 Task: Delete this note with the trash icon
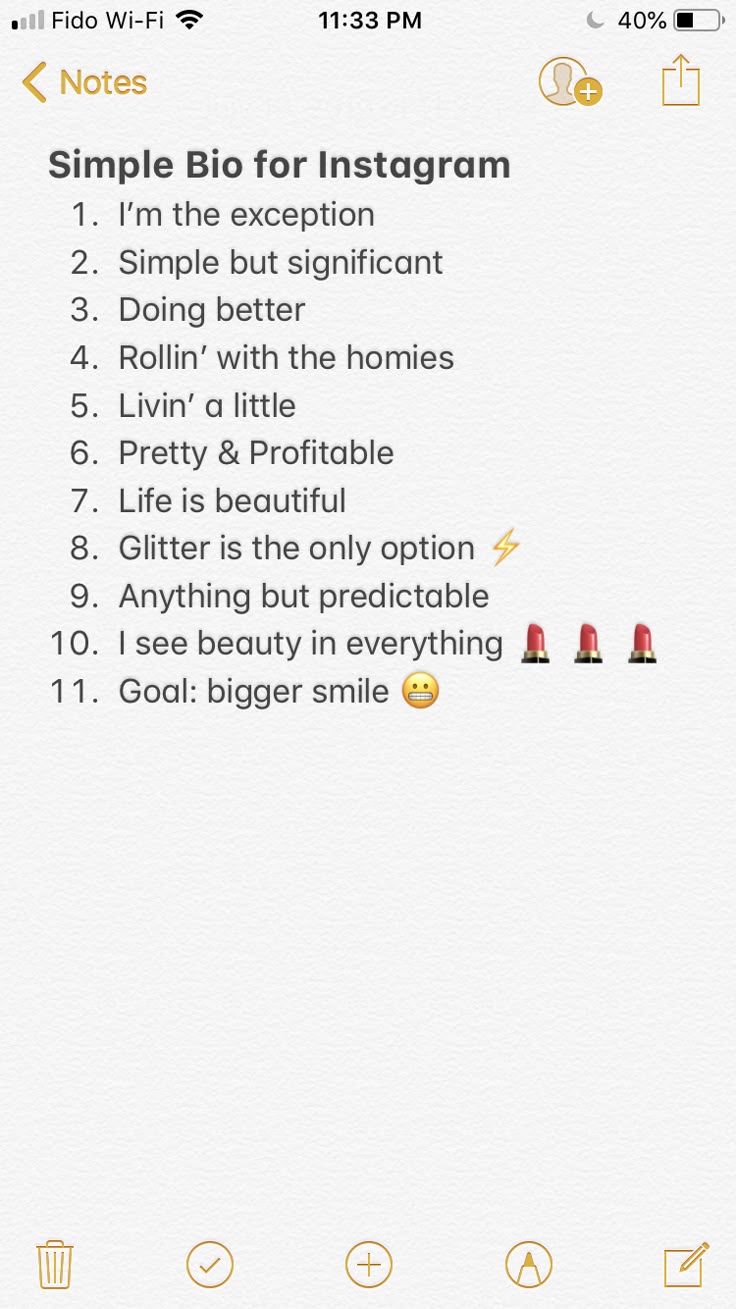tap(55, 1265)
